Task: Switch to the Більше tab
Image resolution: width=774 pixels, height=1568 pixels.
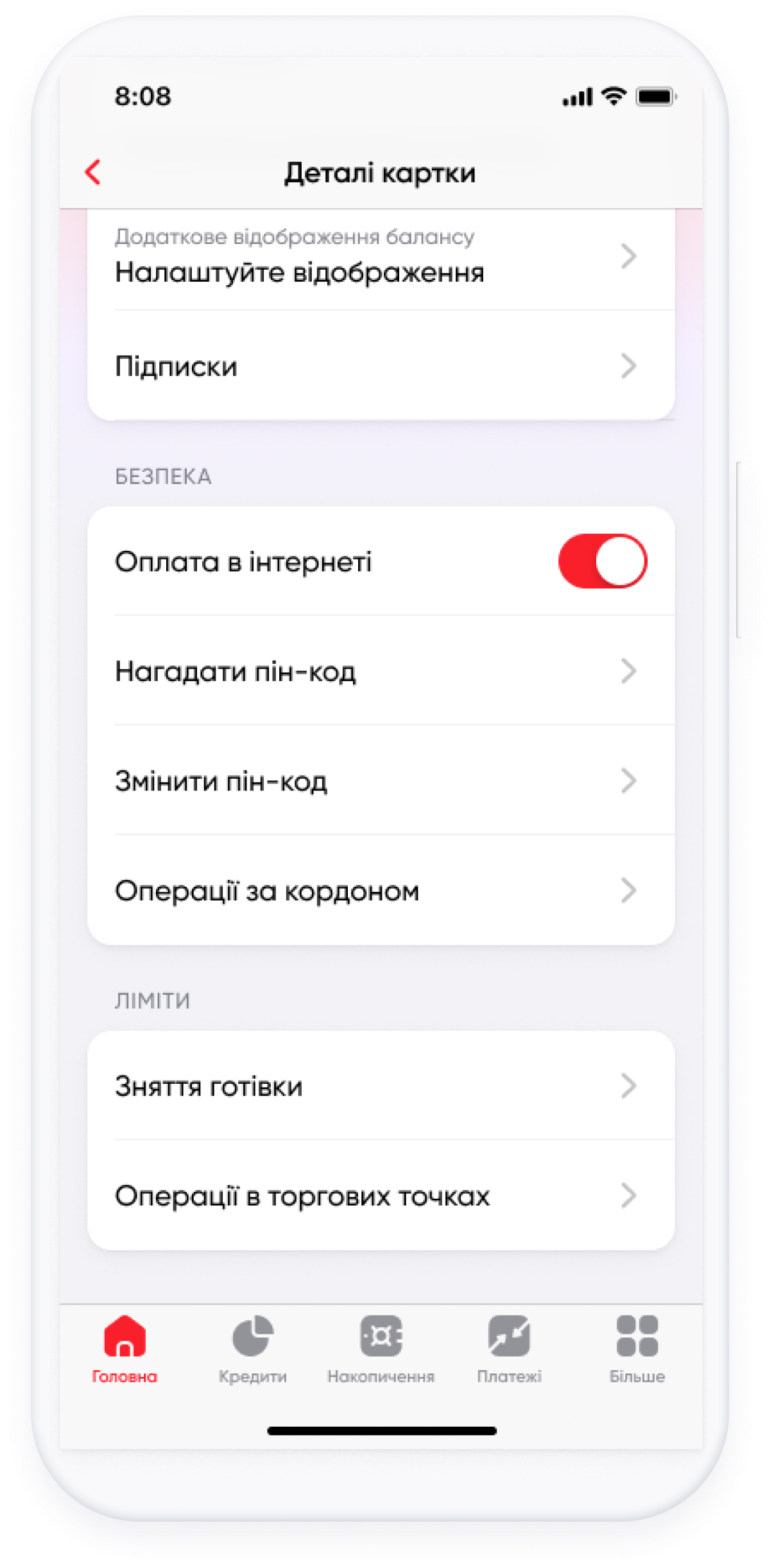Action: [x=637, y=1347]
